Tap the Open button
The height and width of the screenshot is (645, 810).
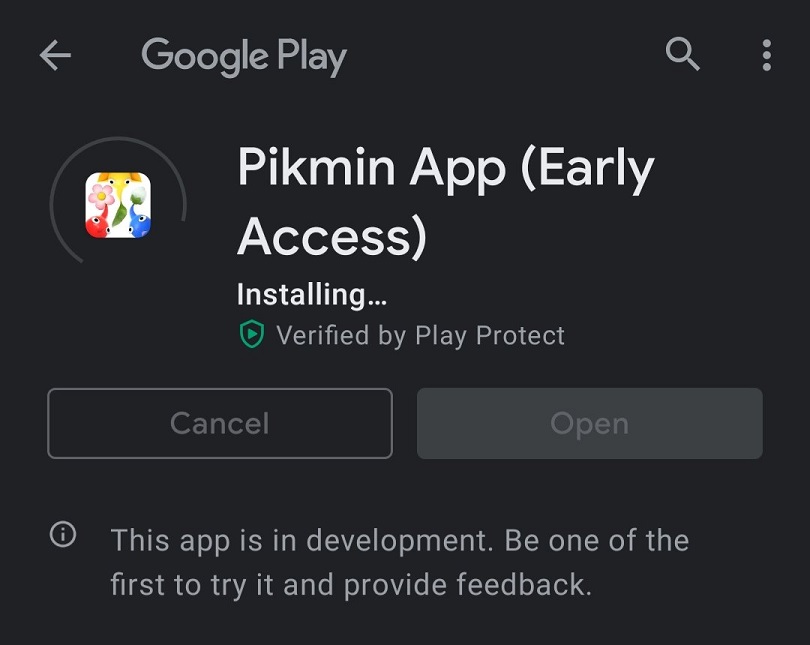click(589, 423)
